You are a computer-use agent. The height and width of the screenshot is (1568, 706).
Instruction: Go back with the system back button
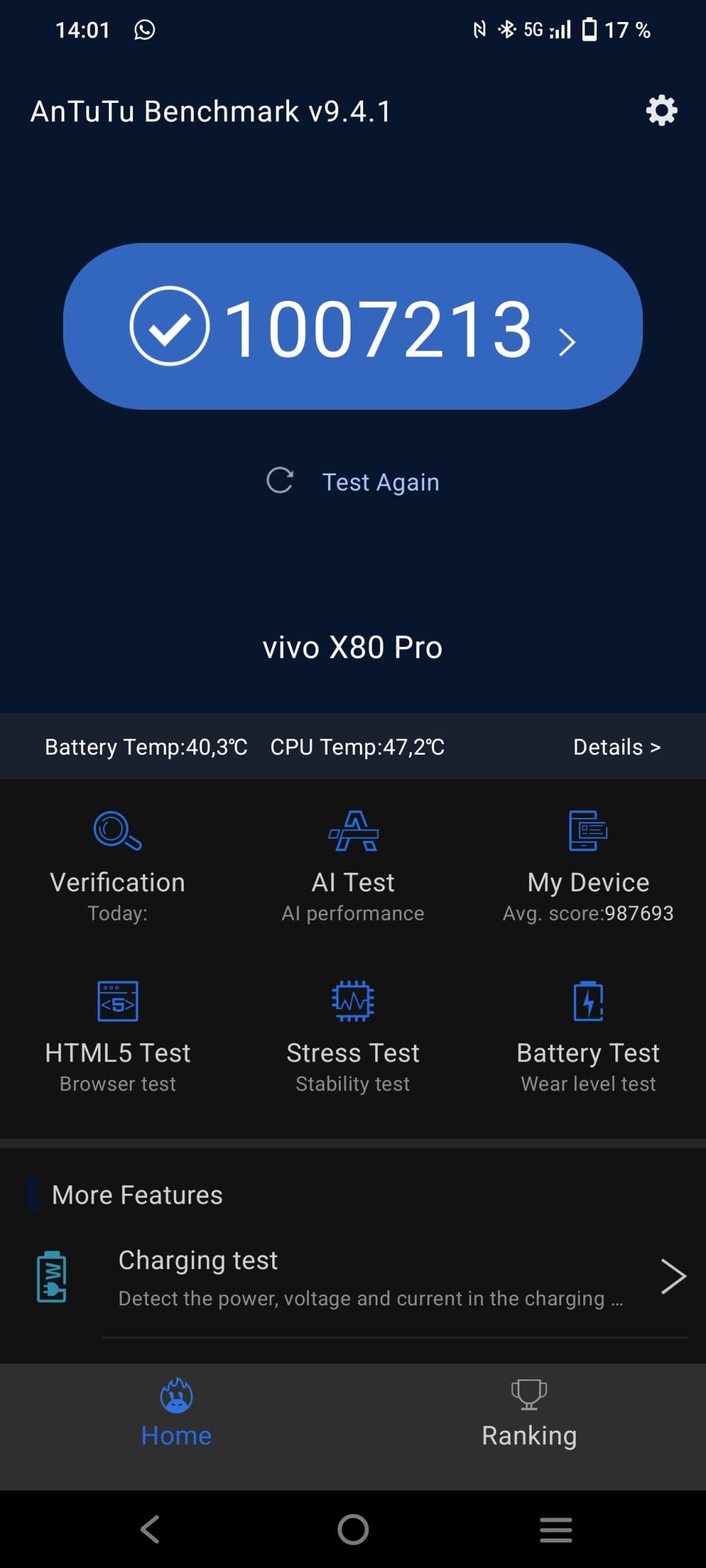click(x=150, y=1529)
